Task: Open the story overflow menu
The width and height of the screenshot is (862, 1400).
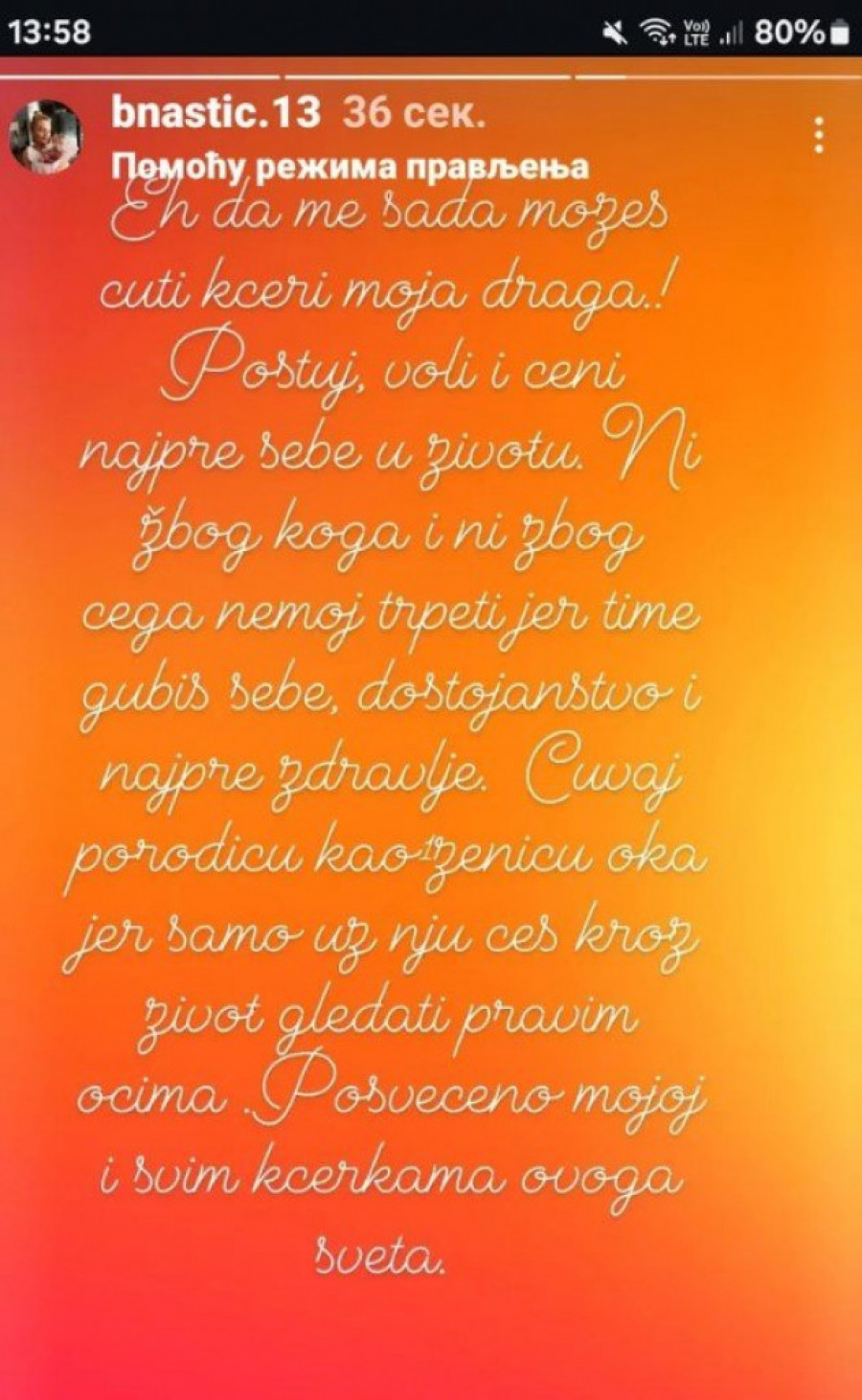Action: click(x=819, y=136)
